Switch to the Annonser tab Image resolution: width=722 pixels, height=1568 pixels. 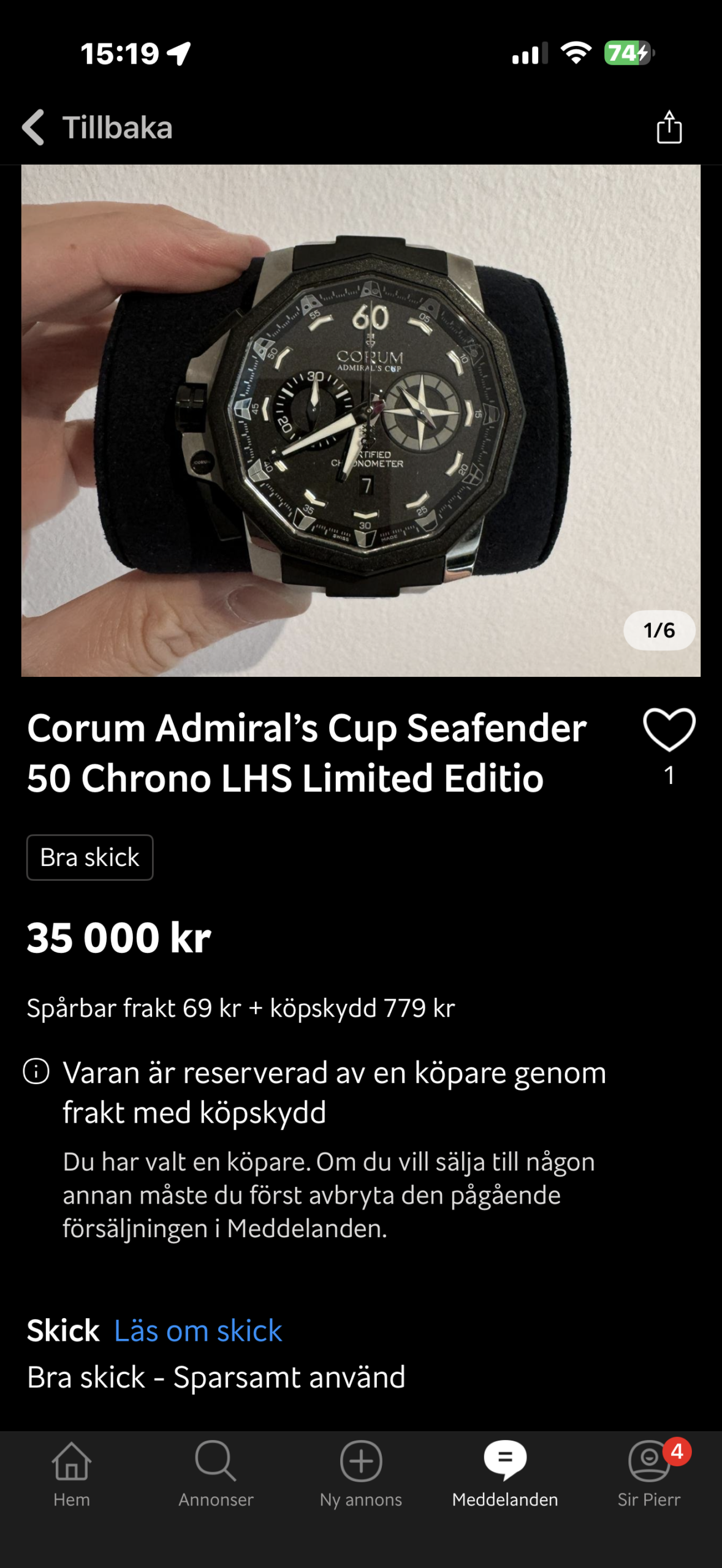[216, 1474]
